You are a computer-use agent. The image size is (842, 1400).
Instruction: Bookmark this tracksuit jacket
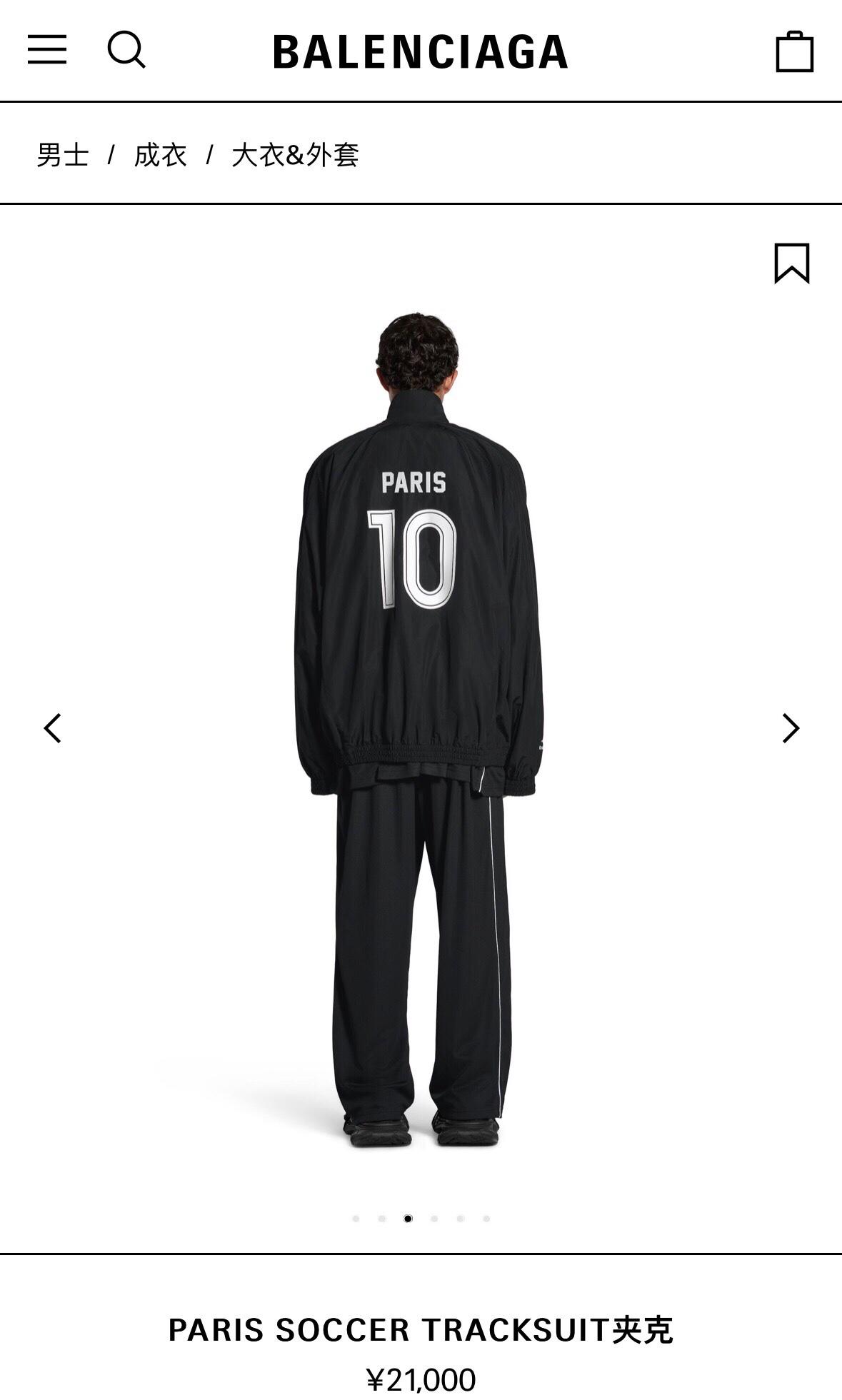pos(791,263)
